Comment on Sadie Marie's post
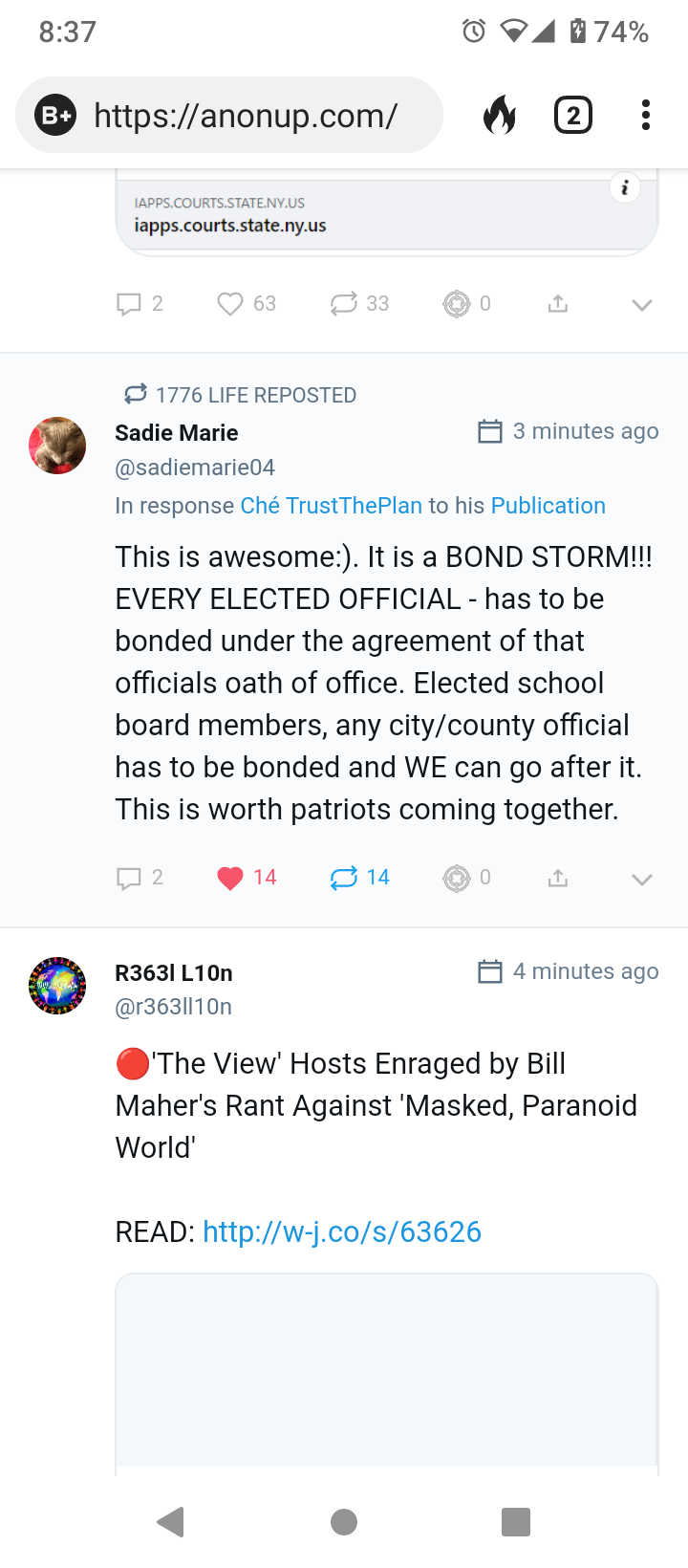The height and width of the screenshot is (1568, 688). click(x=129, y=878)
